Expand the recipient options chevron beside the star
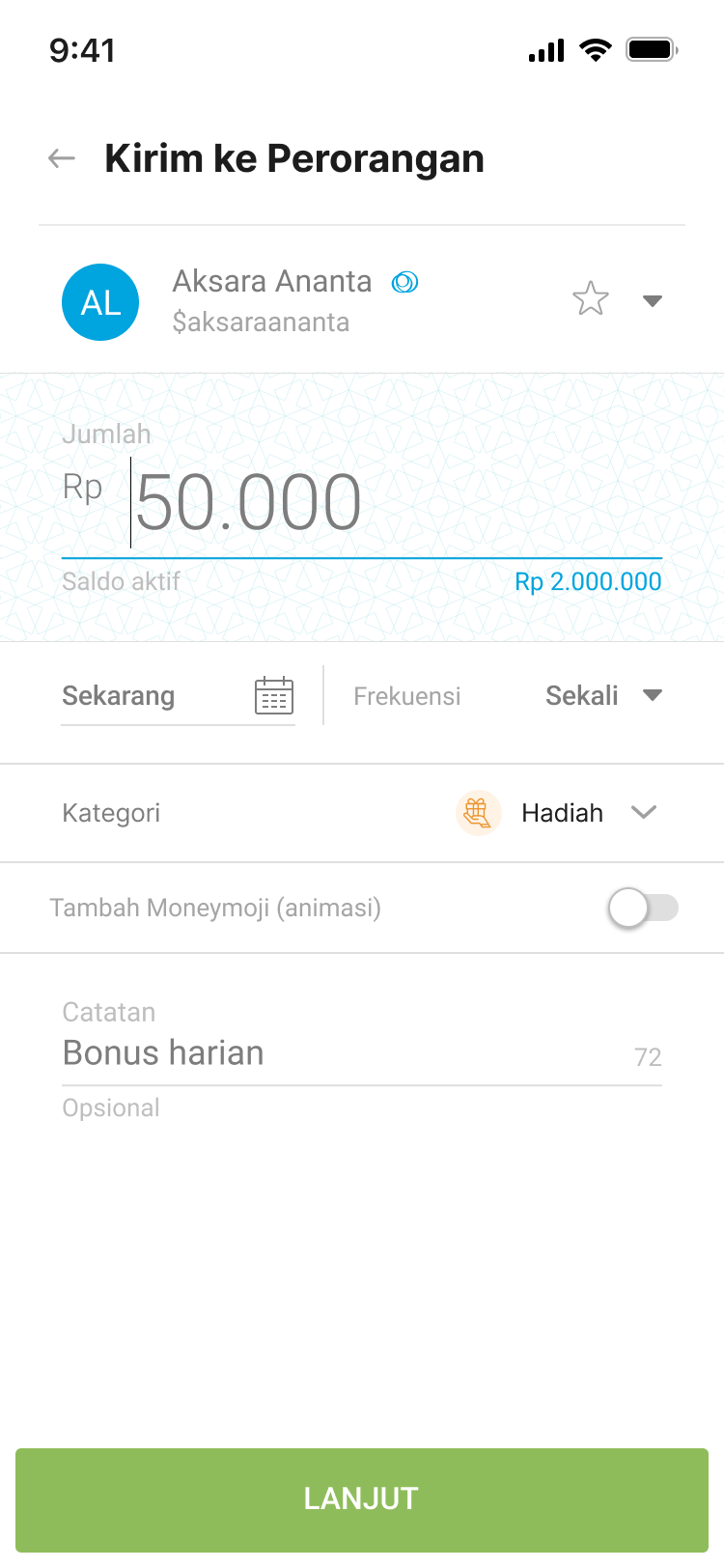This screenshot has width=724, height=1568. pos(653,300)
